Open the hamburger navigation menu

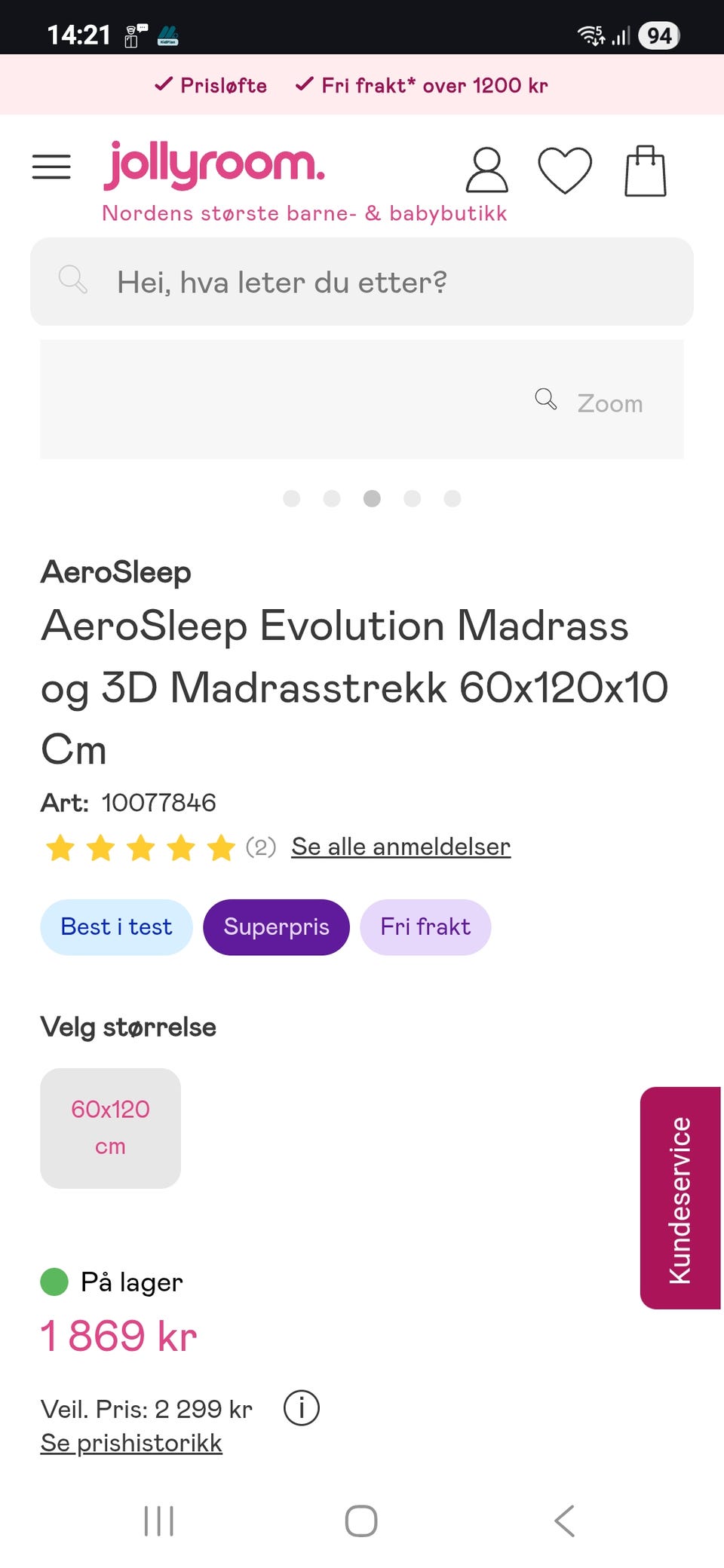pyautogui.click(x=51, y=167)
